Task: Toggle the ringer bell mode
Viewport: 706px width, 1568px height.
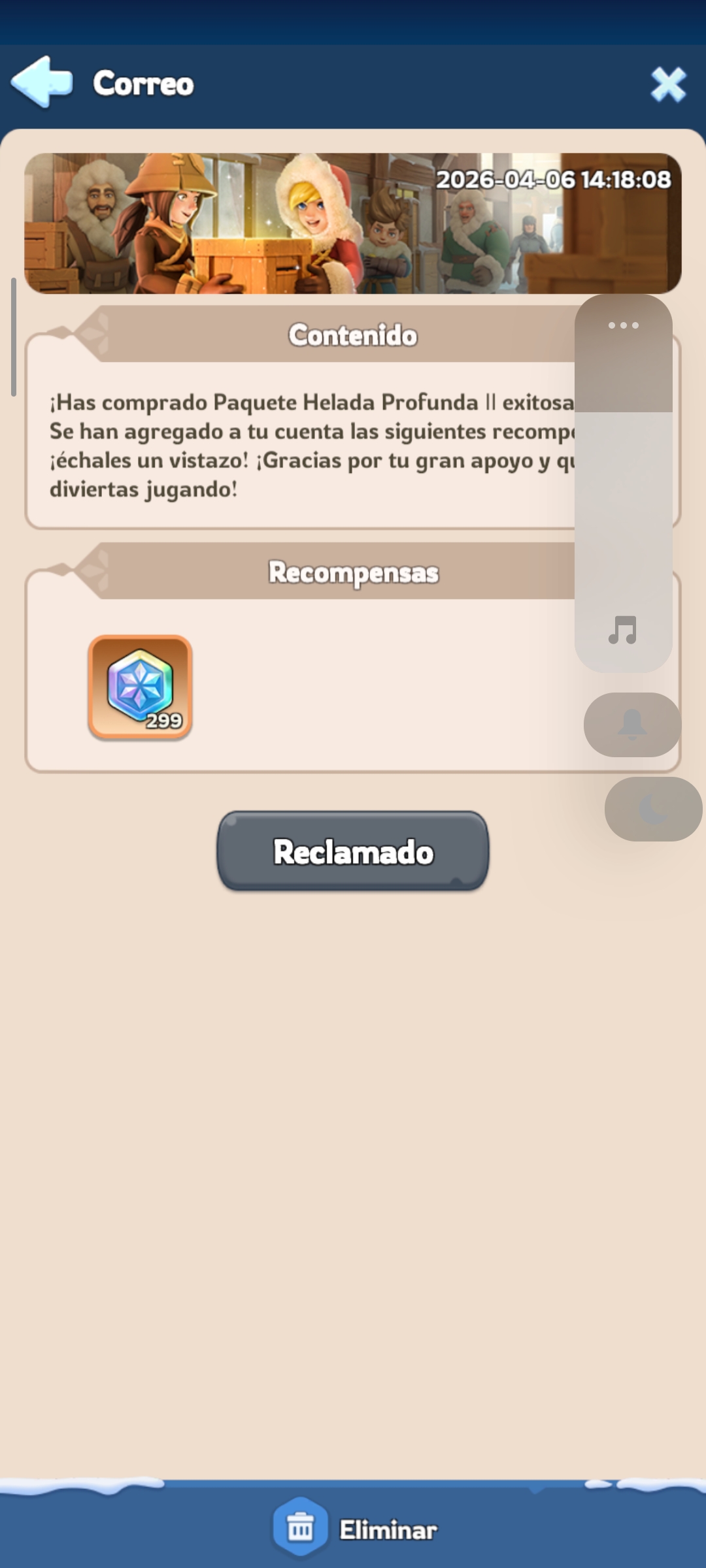Action: click(x=632, y=725)
